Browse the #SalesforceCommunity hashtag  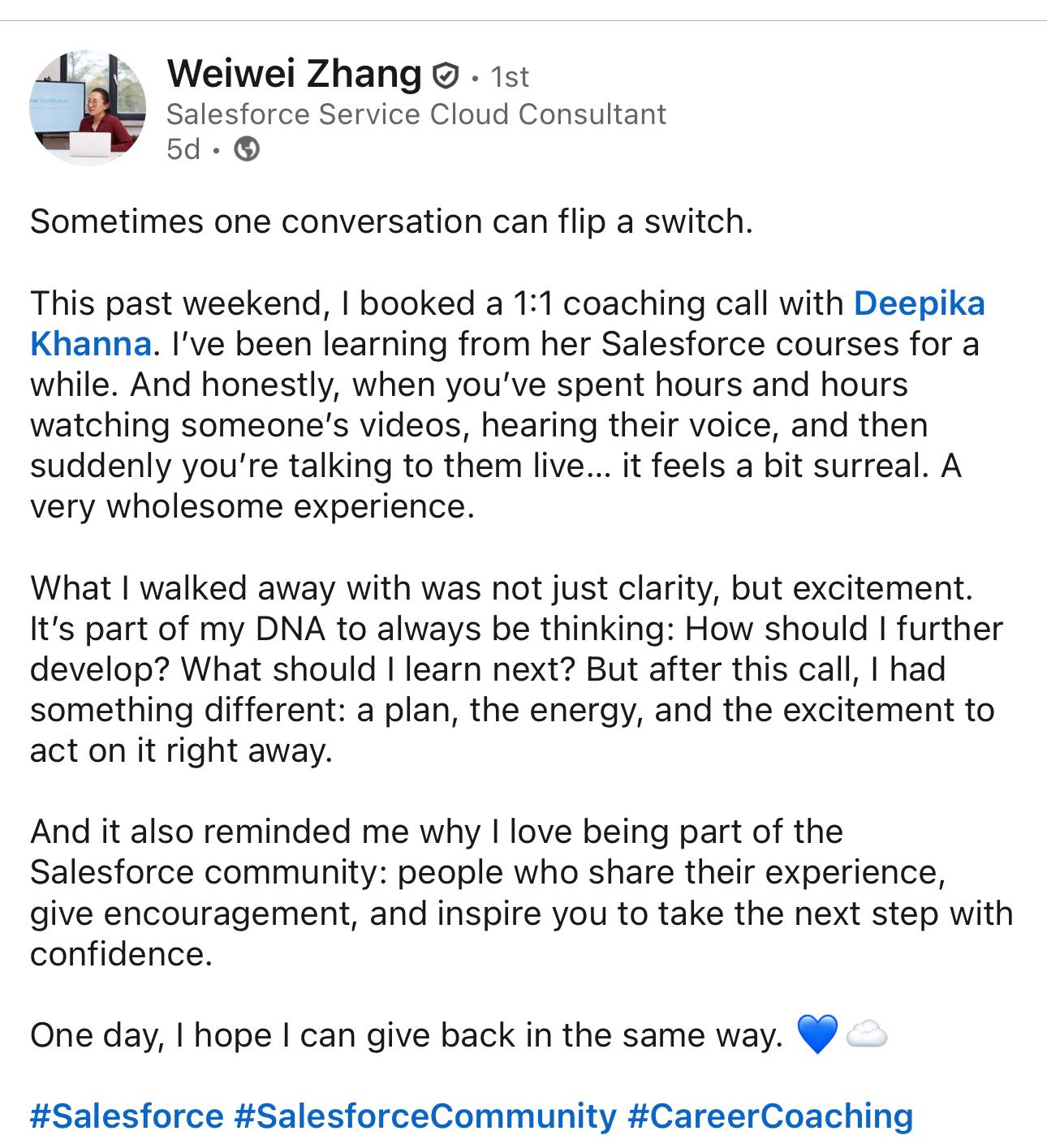(424, 1116)
